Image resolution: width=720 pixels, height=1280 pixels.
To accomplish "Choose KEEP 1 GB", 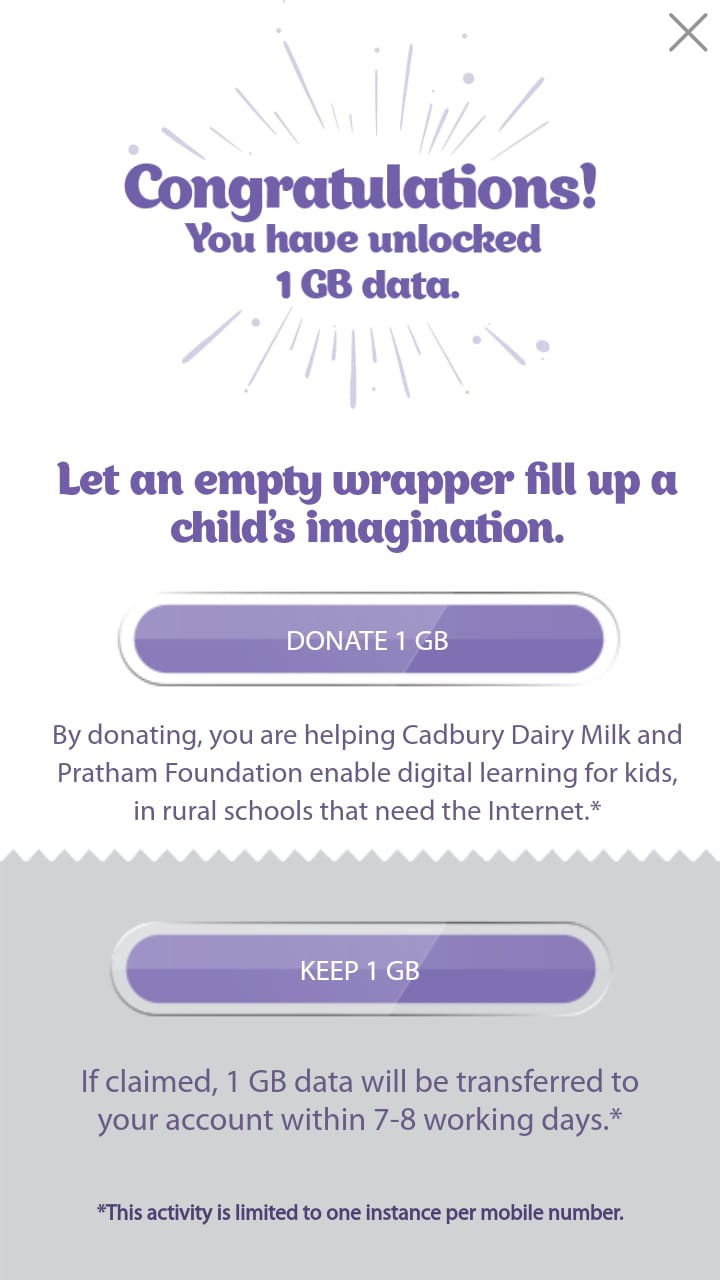I will (x=360, y=970).
